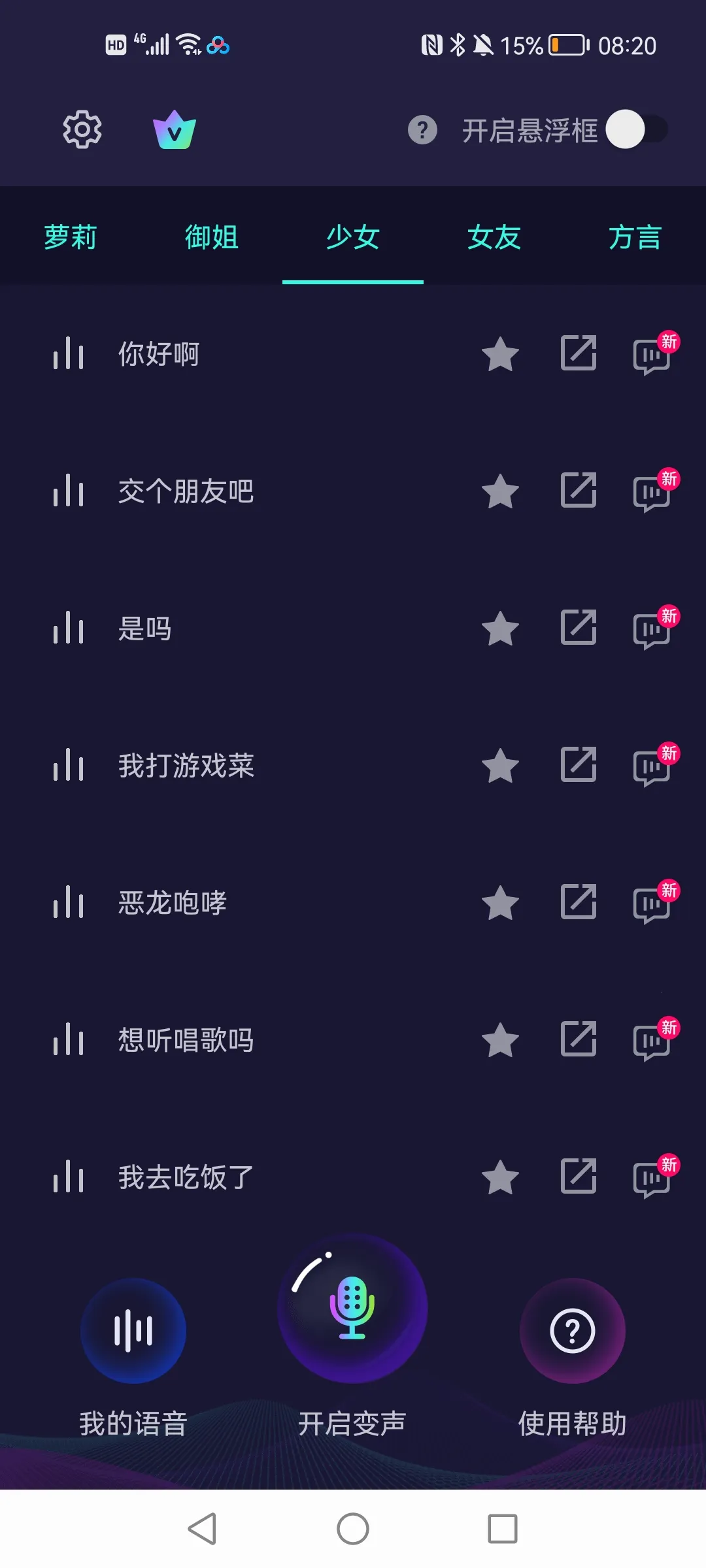
Task: Switch to the 萝莉 tab
Action: coord(70,238)
